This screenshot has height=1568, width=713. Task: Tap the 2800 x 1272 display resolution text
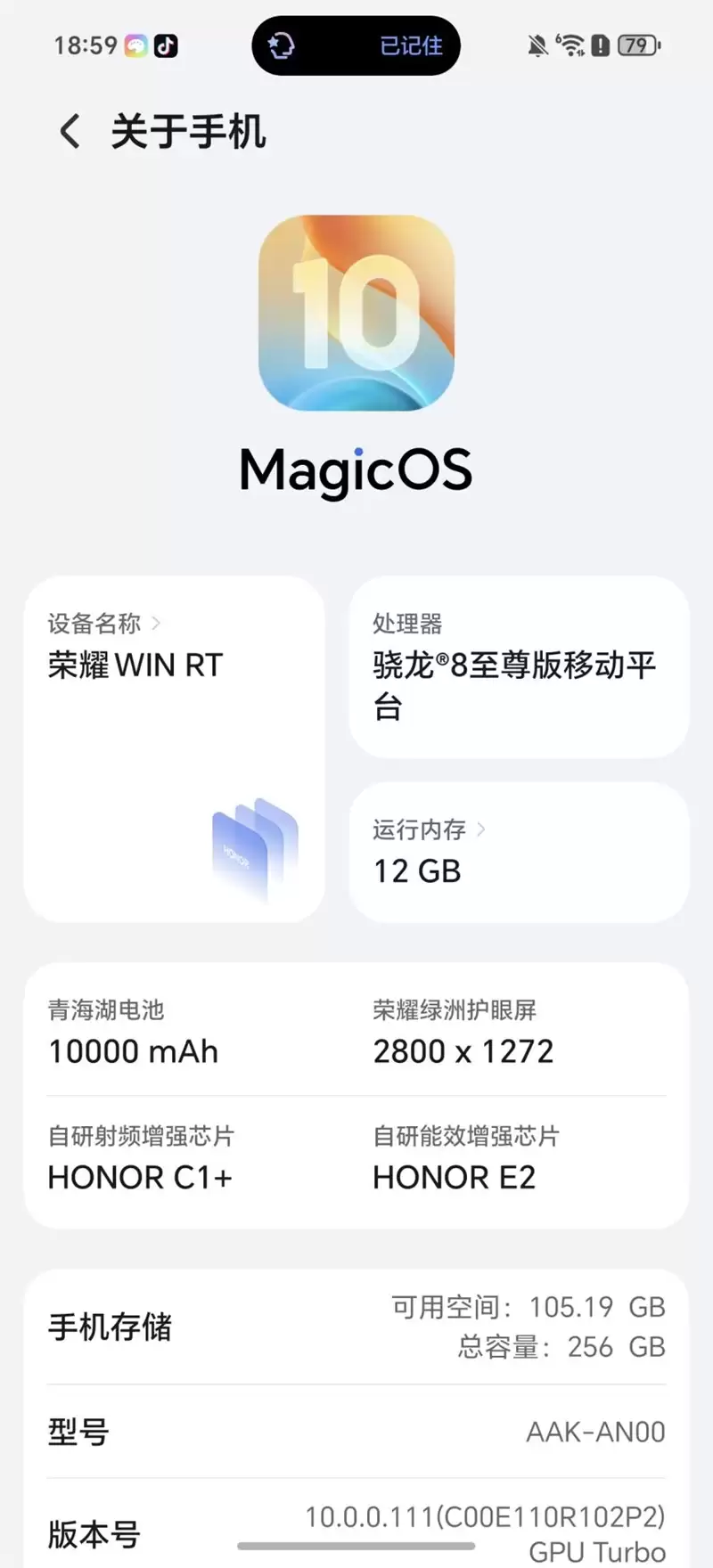click(x=463, y=1051)
